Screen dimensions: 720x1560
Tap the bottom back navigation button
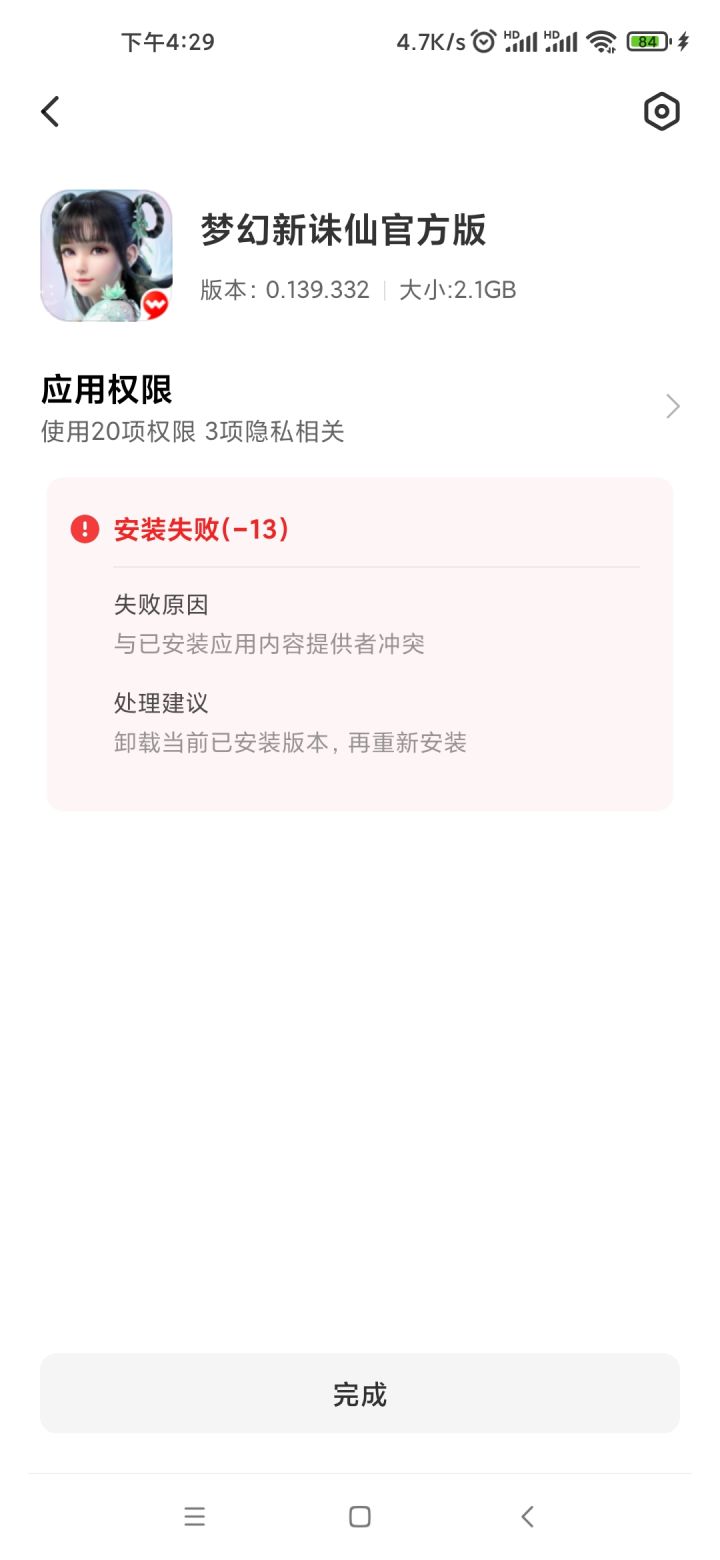coord(527,1516)
